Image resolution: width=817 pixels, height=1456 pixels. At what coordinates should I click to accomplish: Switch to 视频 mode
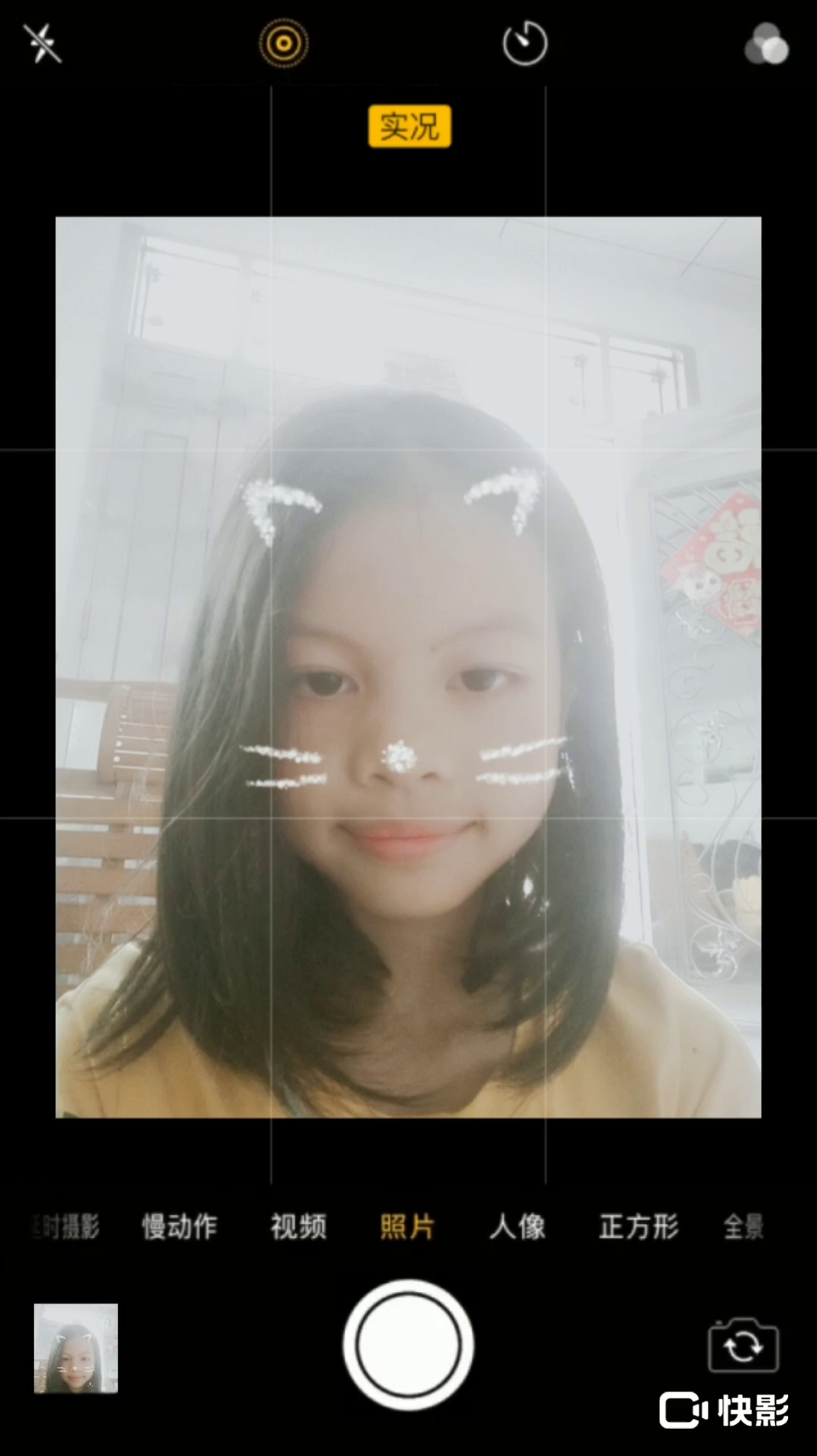[299, 1226]
